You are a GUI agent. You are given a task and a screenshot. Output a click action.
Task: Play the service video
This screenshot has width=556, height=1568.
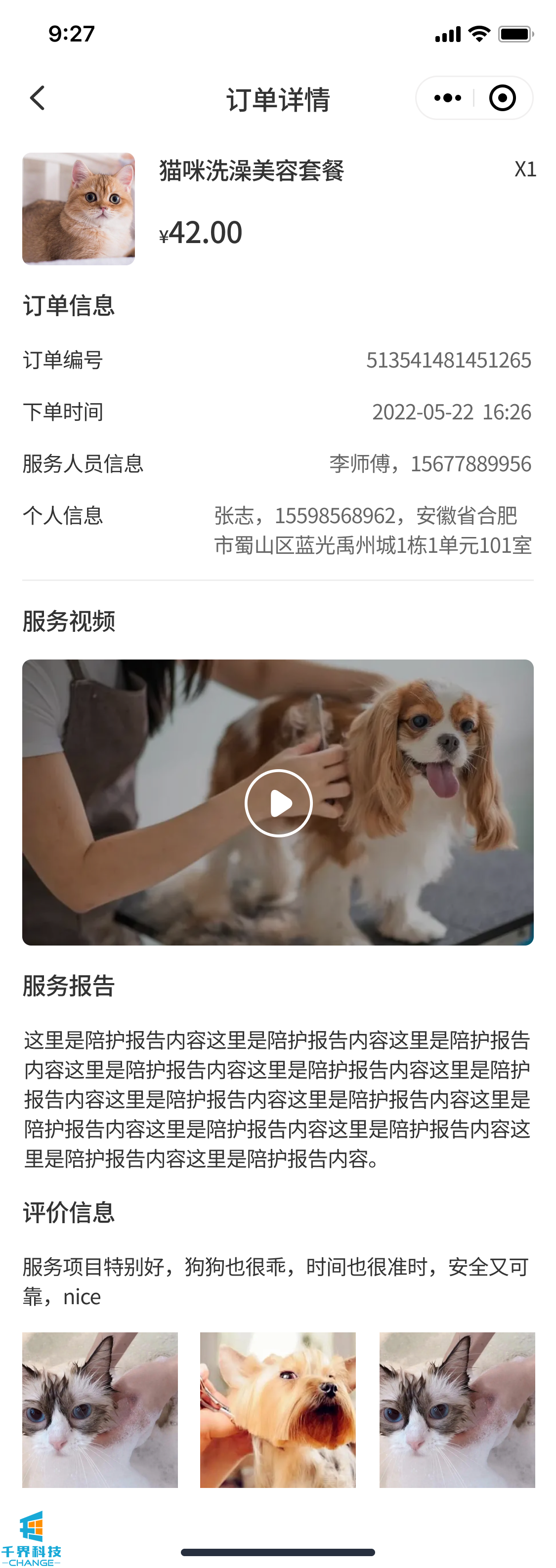pos(278,803)
